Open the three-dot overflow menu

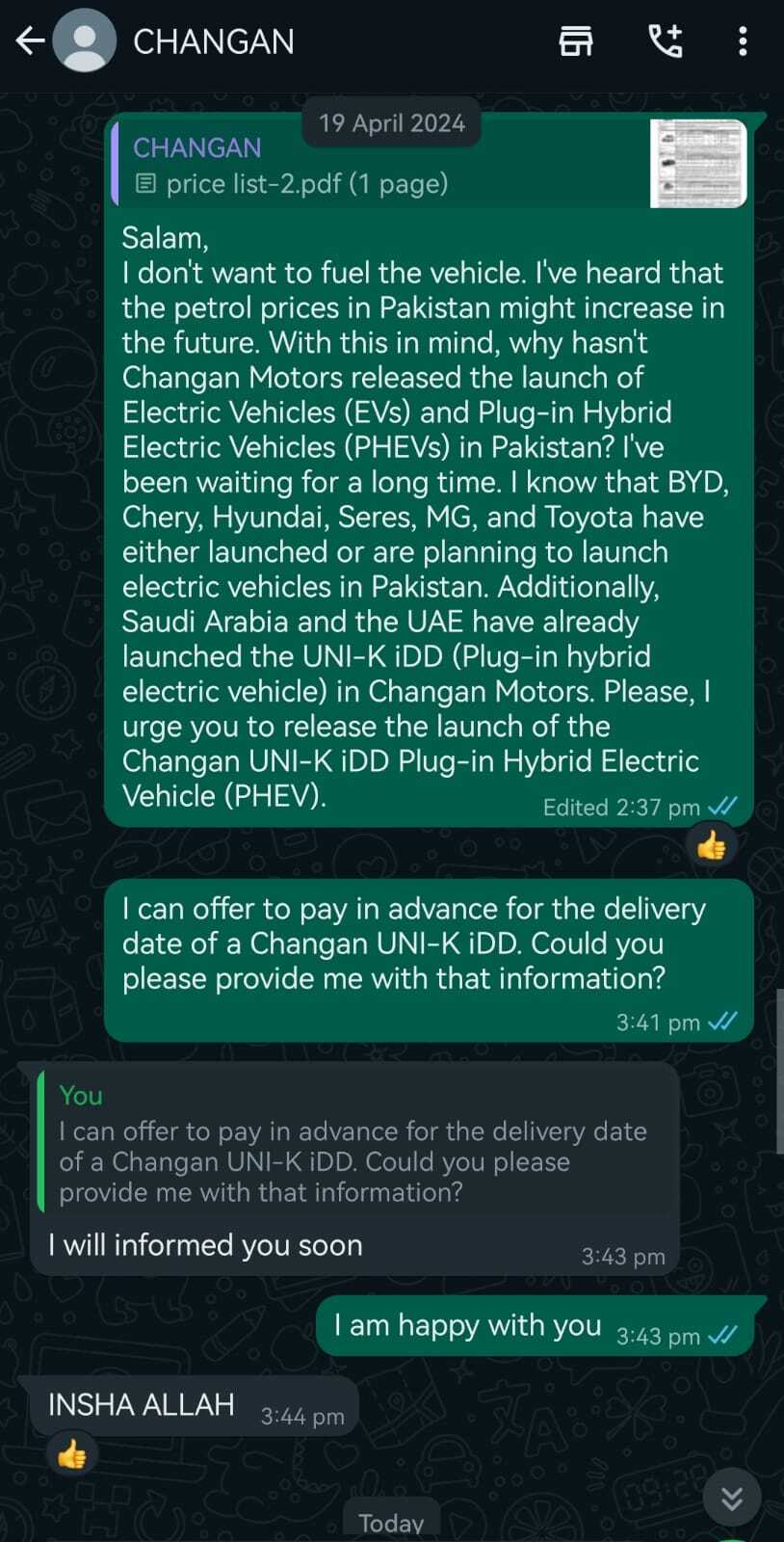point(742,41)
